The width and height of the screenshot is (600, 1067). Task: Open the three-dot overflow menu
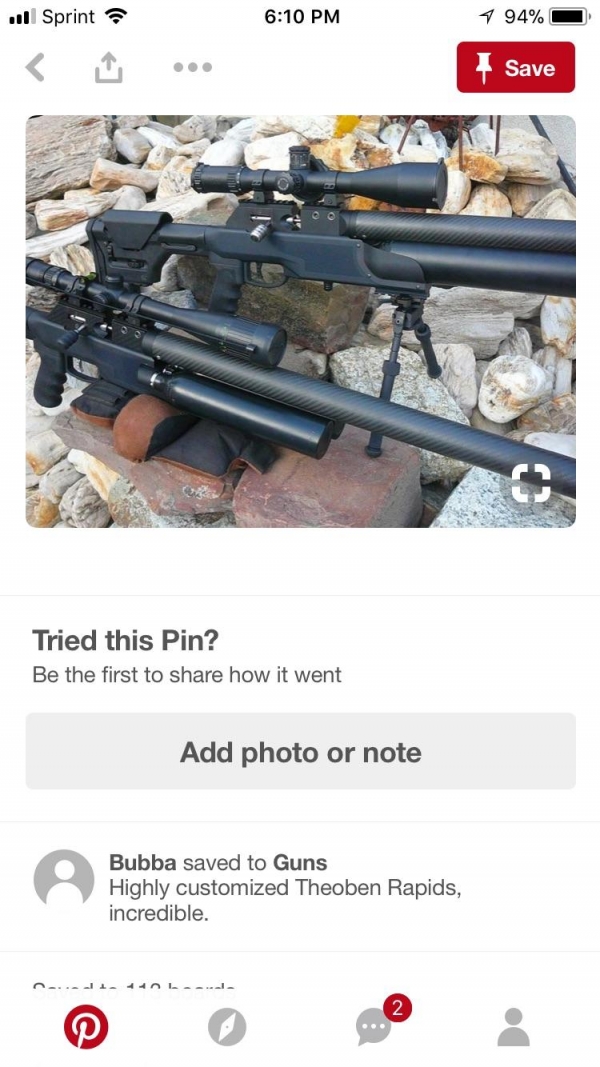pyautogui.click(x=192, y=68)
